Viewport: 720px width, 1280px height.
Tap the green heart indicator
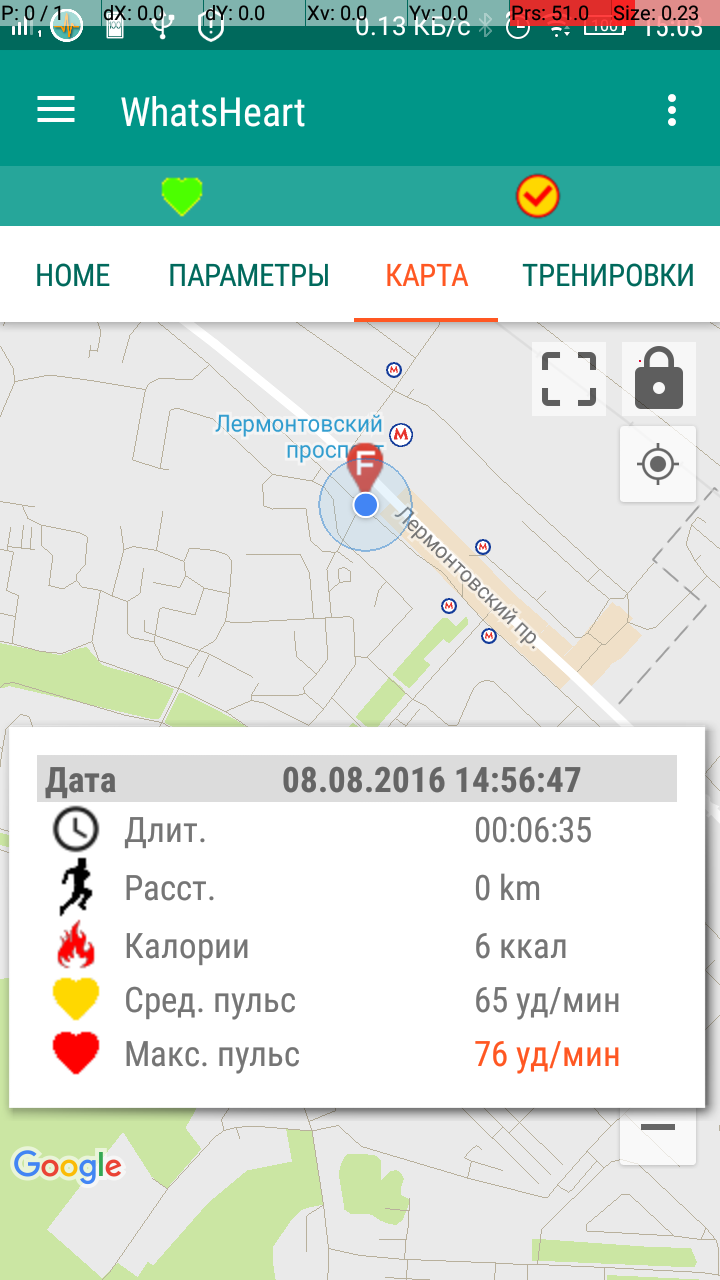(182, 196)
